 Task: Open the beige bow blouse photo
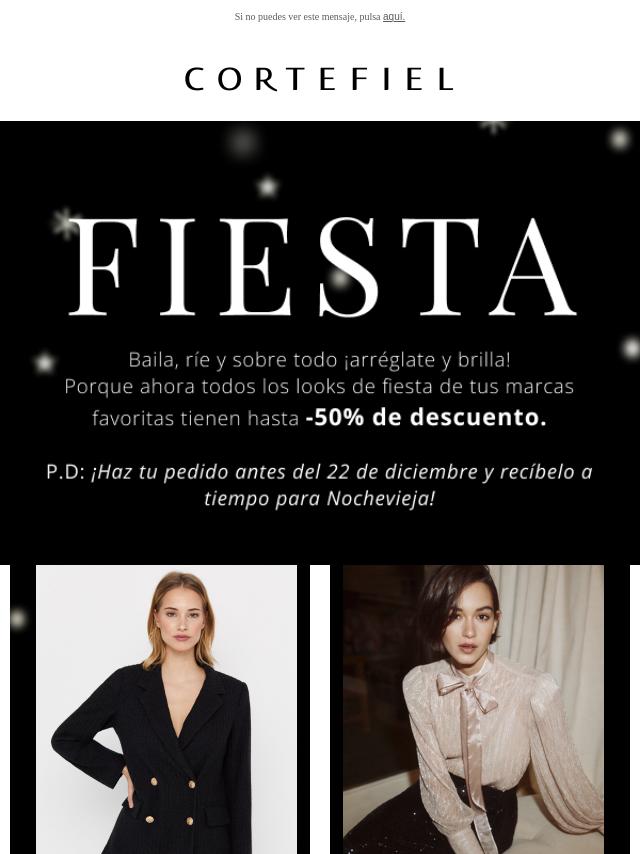point(473,708)
